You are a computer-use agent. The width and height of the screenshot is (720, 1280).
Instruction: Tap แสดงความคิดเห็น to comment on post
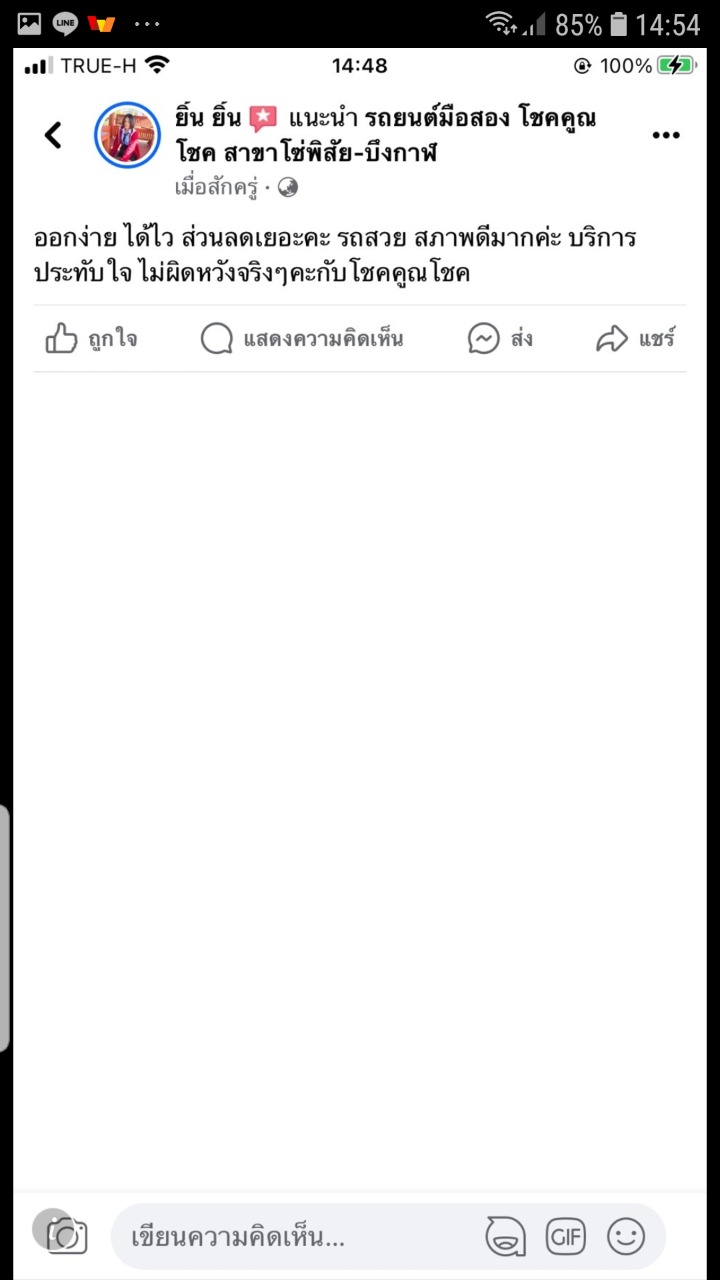302,339
